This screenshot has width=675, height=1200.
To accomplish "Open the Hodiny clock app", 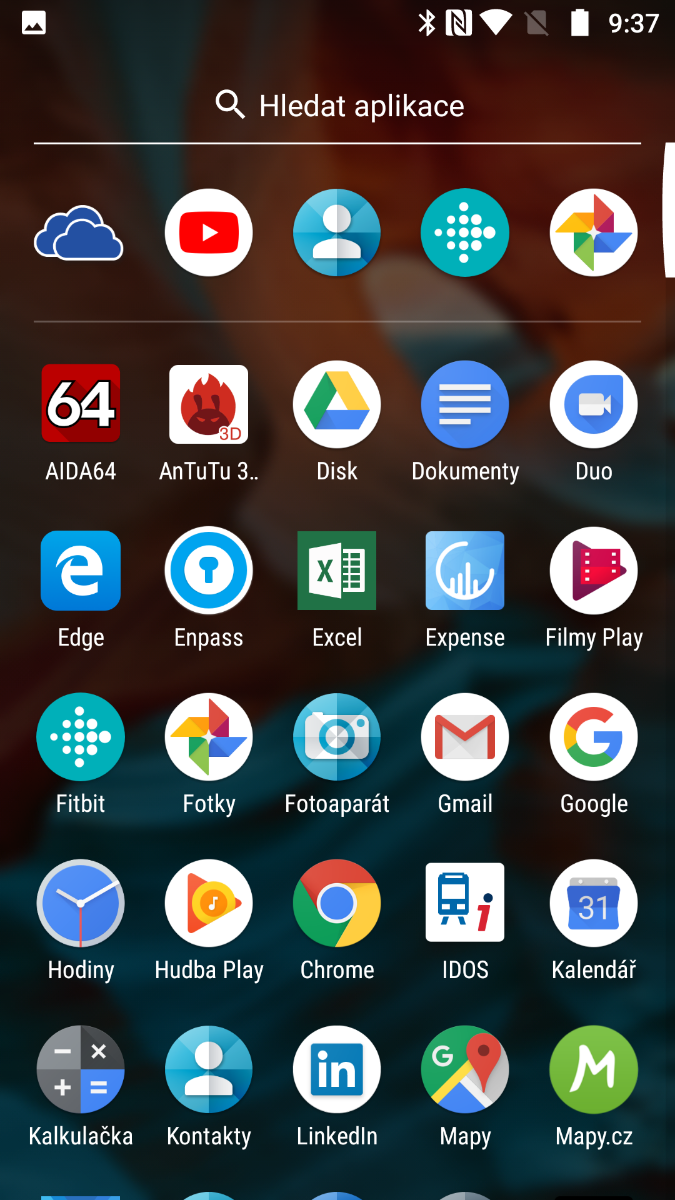I will (x=80, y=903).
